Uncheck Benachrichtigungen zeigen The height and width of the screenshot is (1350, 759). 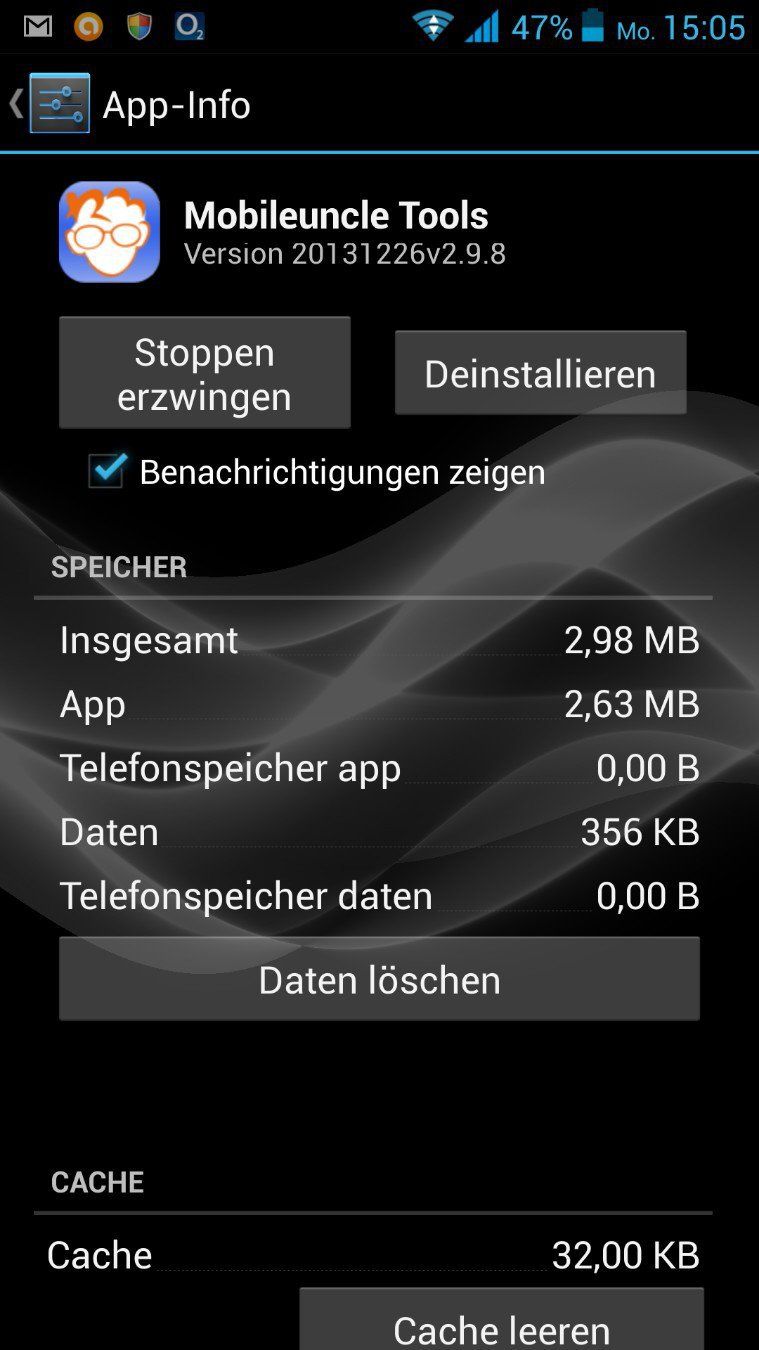107,471
